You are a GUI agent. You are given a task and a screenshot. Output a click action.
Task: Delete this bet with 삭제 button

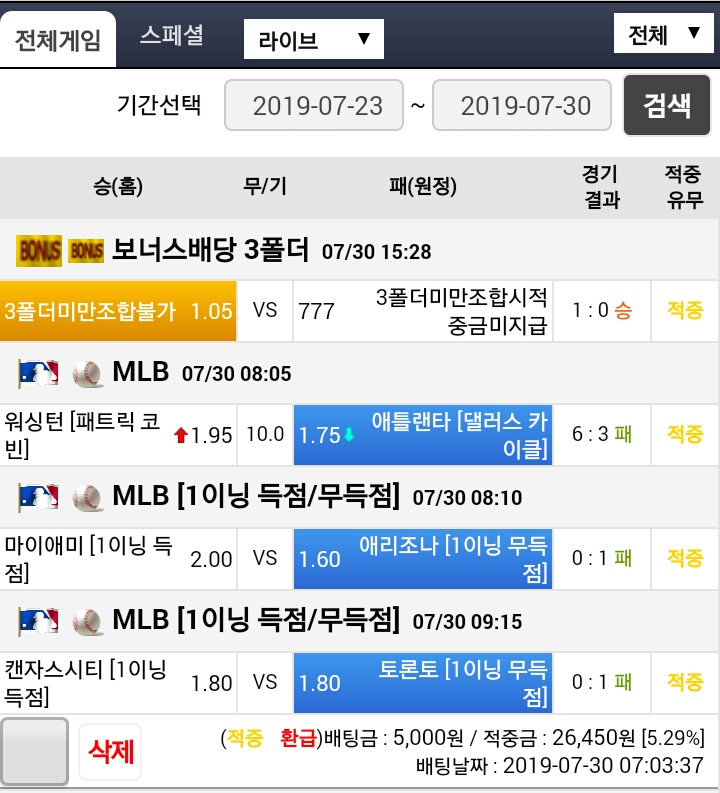click(110, 752)
